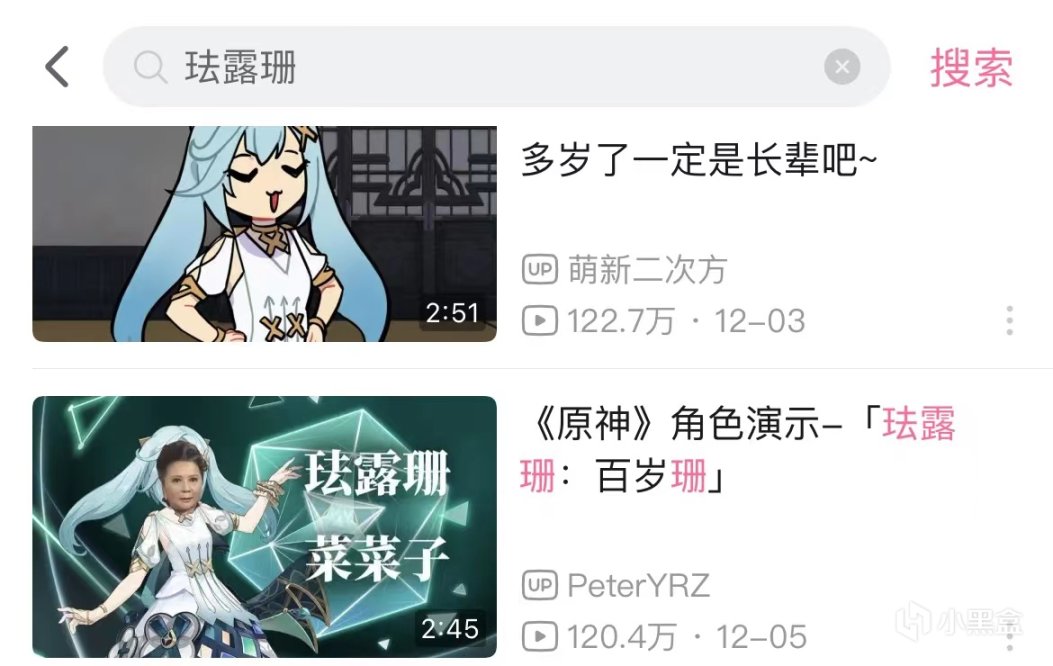Tap the search field containing 珐露珊
Screen dimensions: 1053x666
coord(480,68)
